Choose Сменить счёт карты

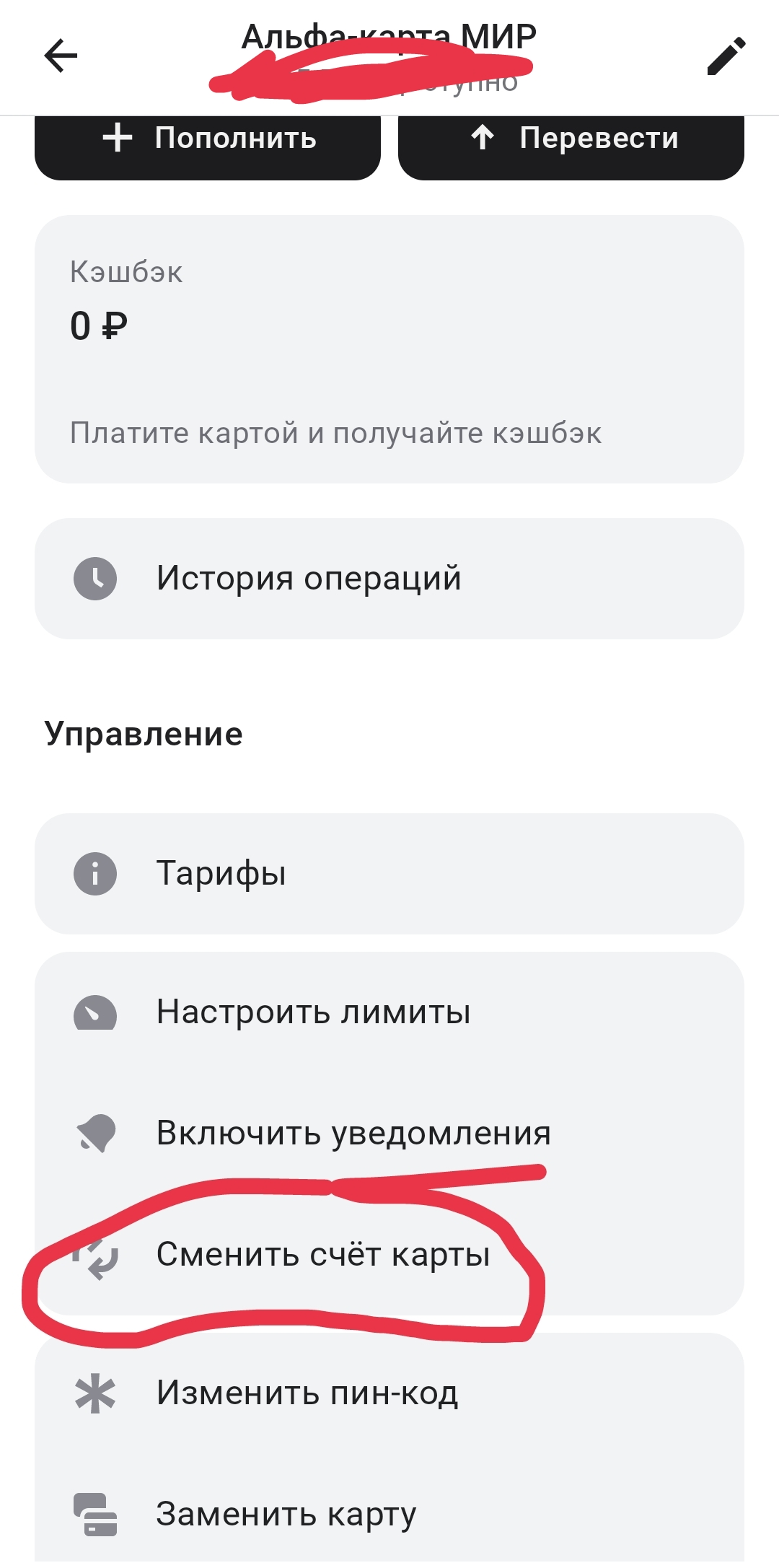pos(389,1255)
